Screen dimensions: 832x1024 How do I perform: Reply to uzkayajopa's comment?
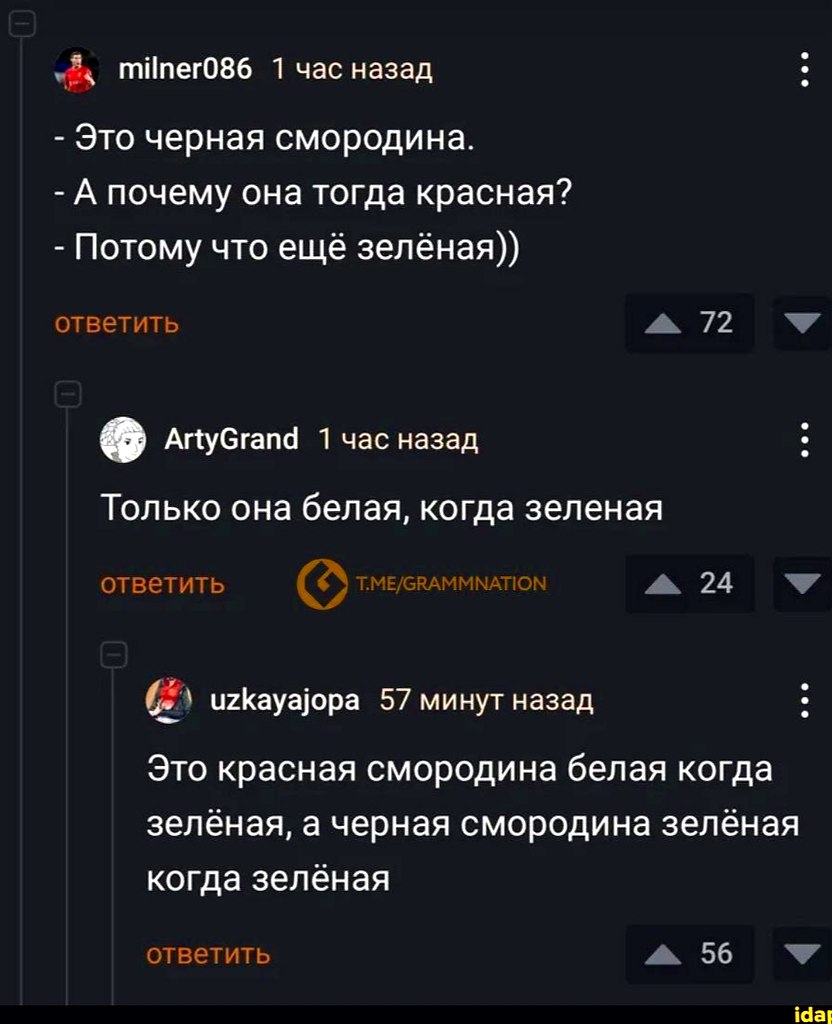click(208, 955)
